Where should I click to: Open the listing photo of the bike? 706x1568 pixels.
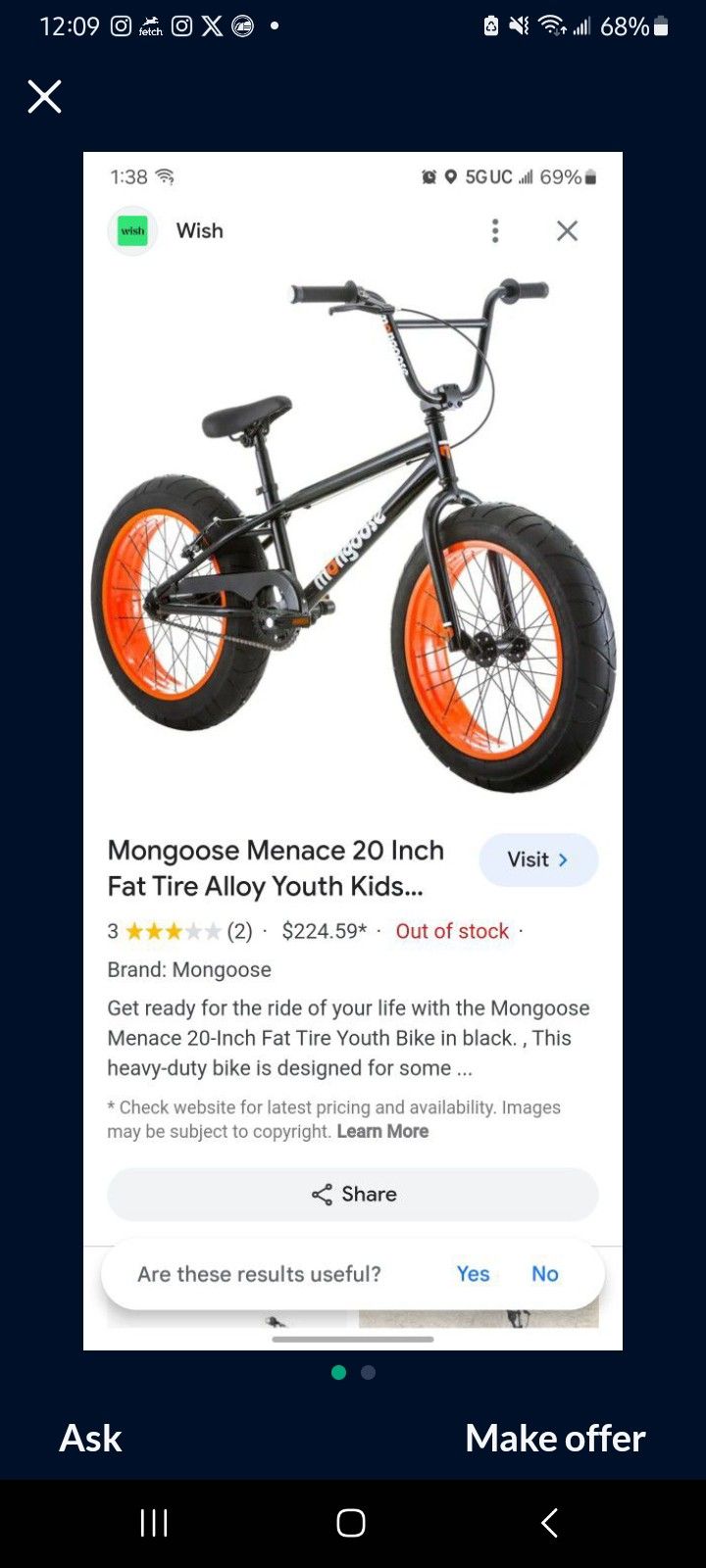point(353,751)
